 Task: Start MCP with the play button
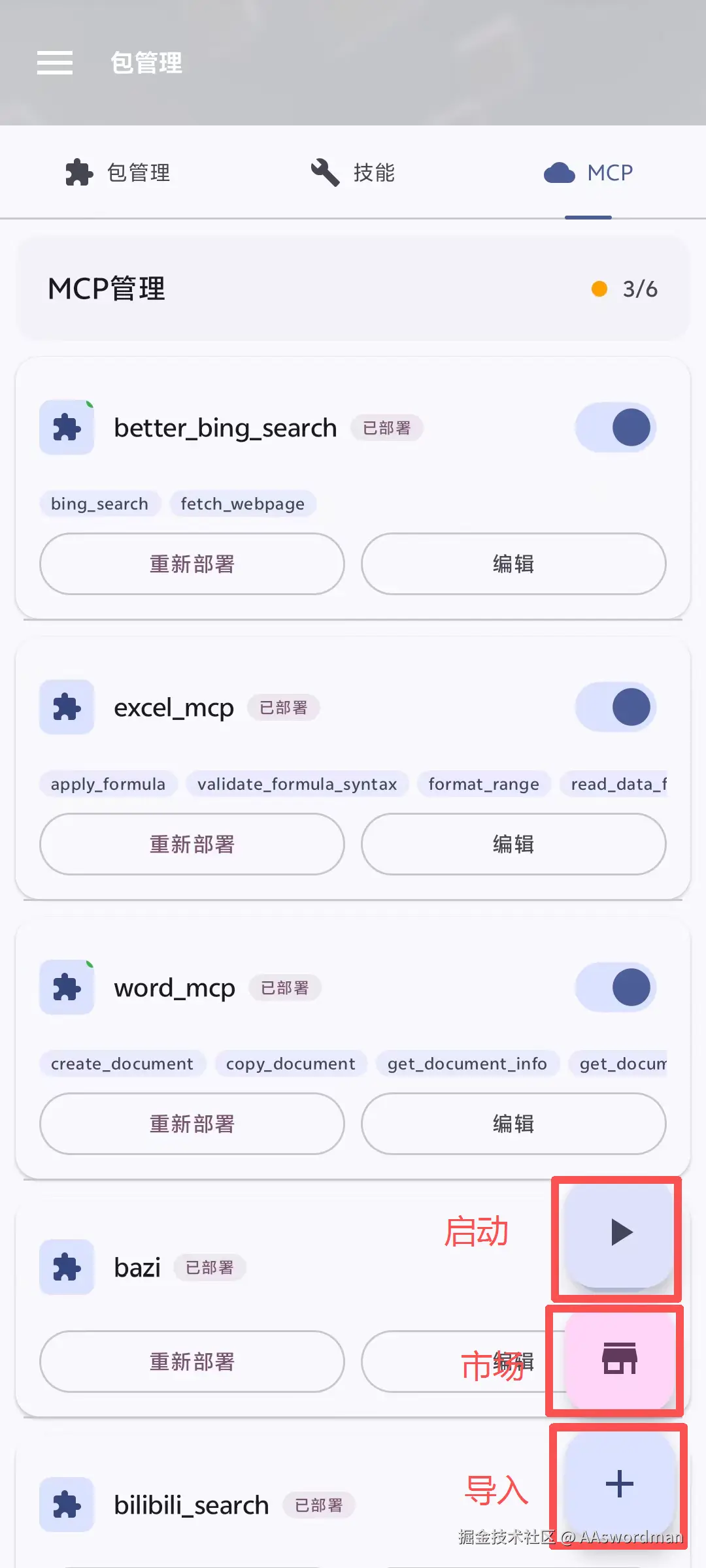point(619,1233)
